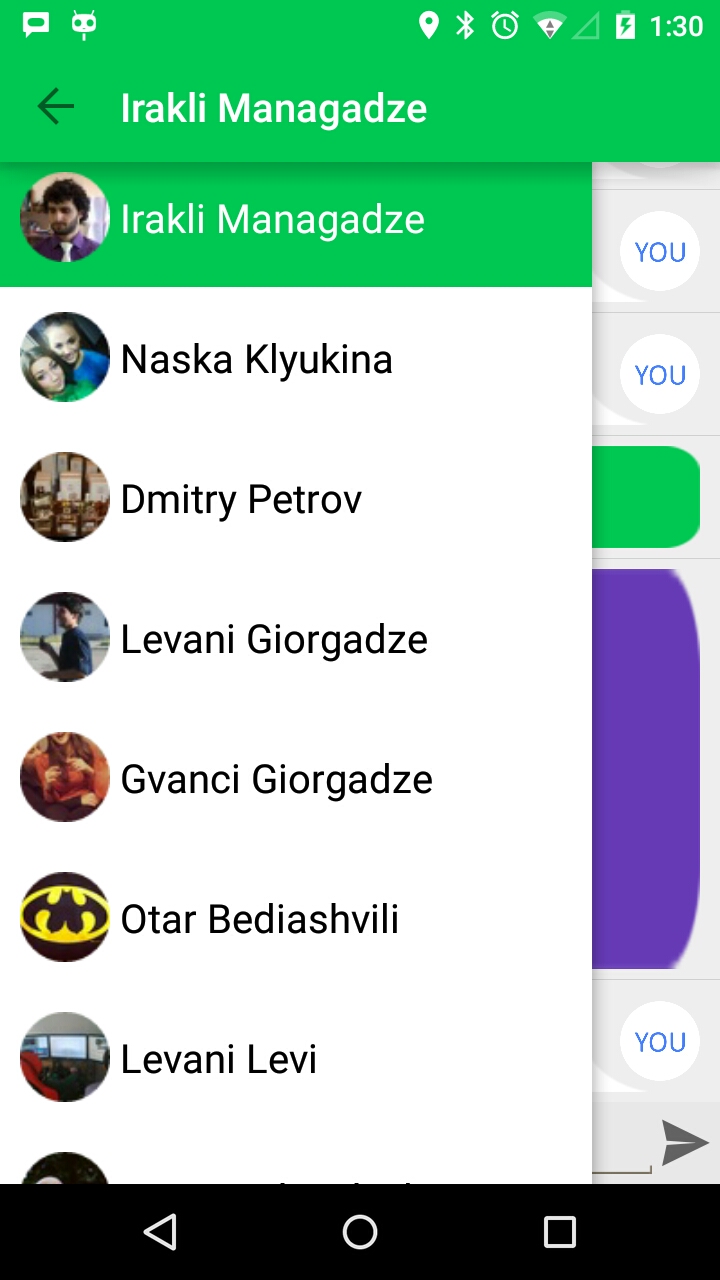720x1280 pixels.
Task: Open the chat with Levani Levi
Action: tap(218, 1060)
